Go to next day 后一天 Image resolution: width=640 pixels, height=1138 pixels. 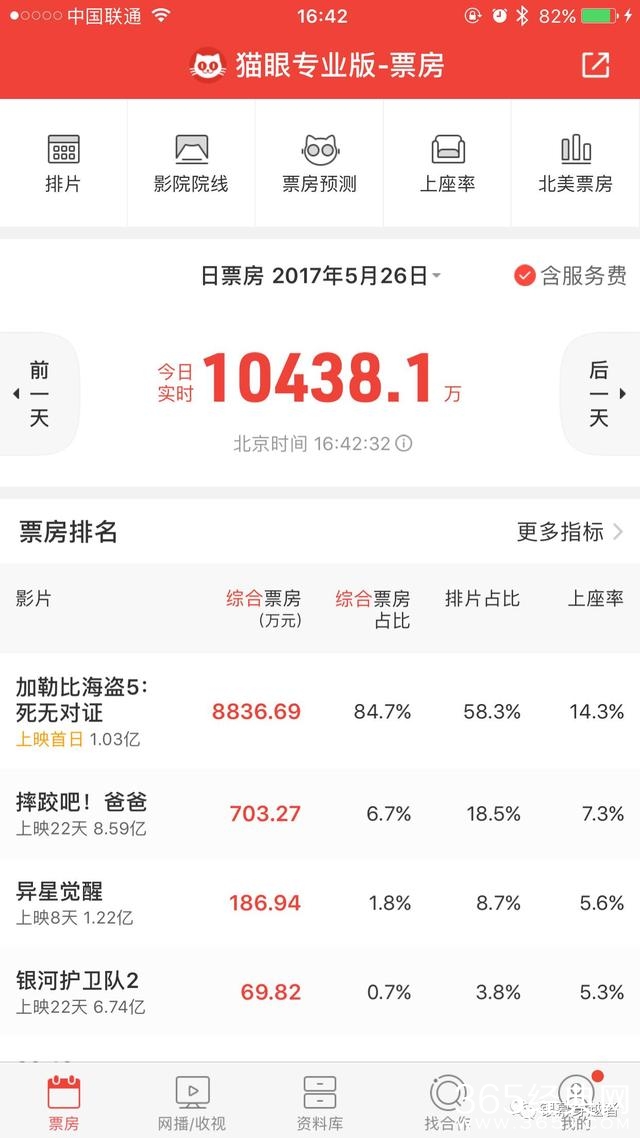[600, 394]
